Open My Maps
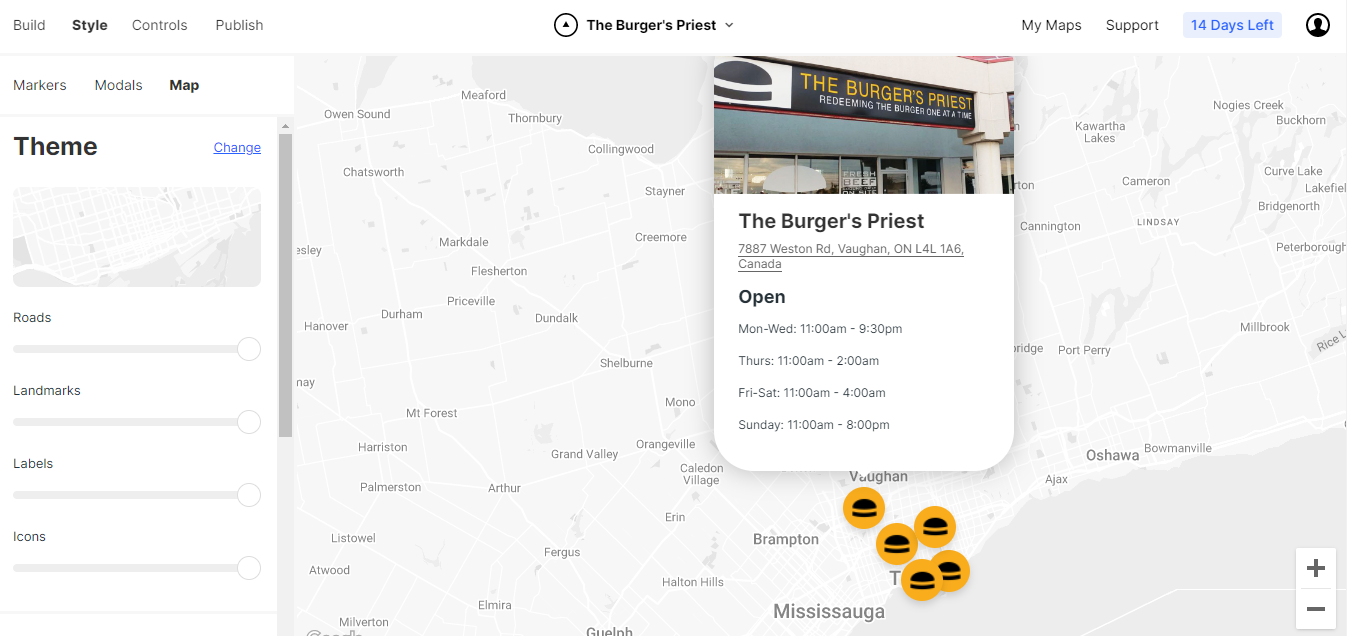 (x=1051, y=25)
